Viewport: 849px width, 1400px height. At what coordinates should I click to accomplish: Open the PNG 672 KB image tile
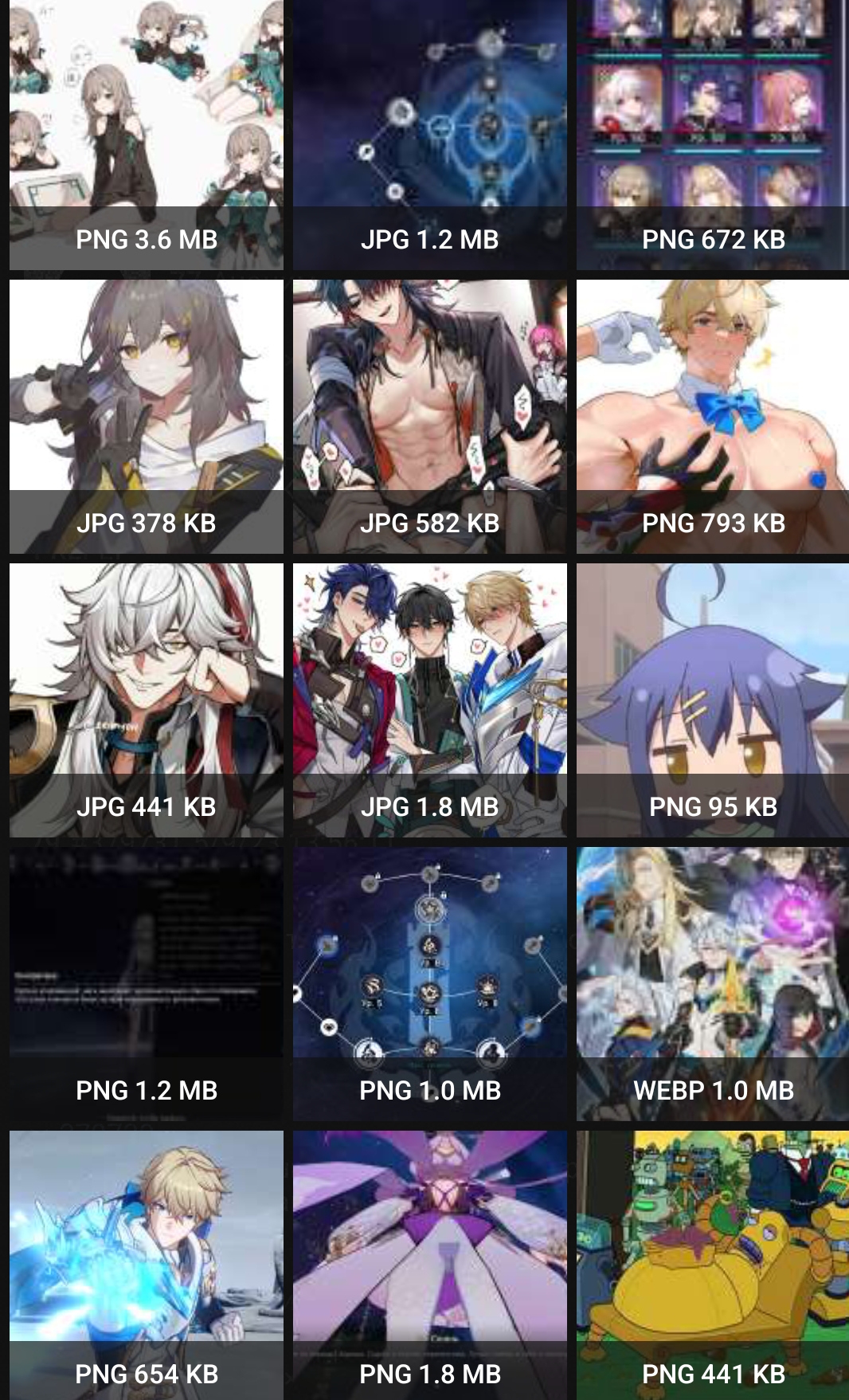click(x=713, y=135)
